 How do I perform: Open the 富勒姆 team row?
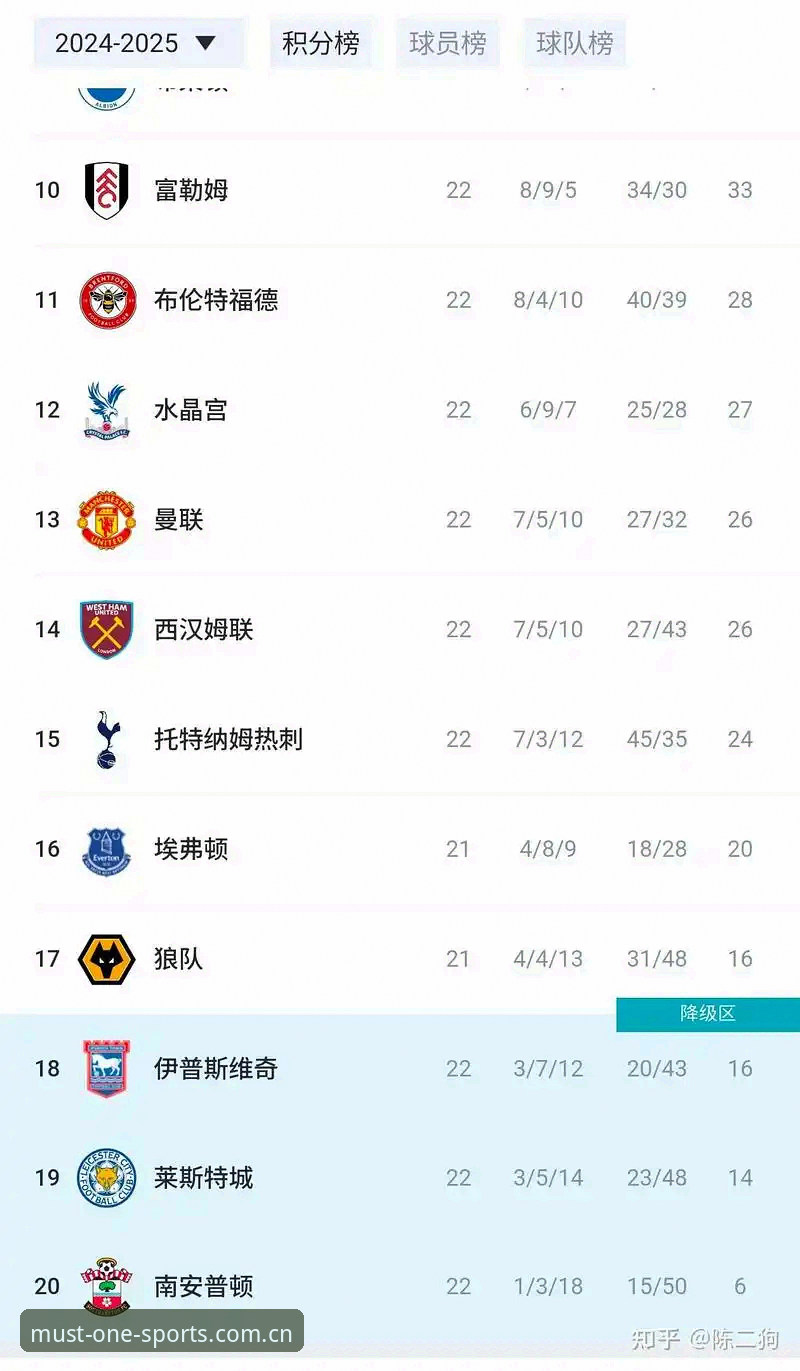coord(400,190)
